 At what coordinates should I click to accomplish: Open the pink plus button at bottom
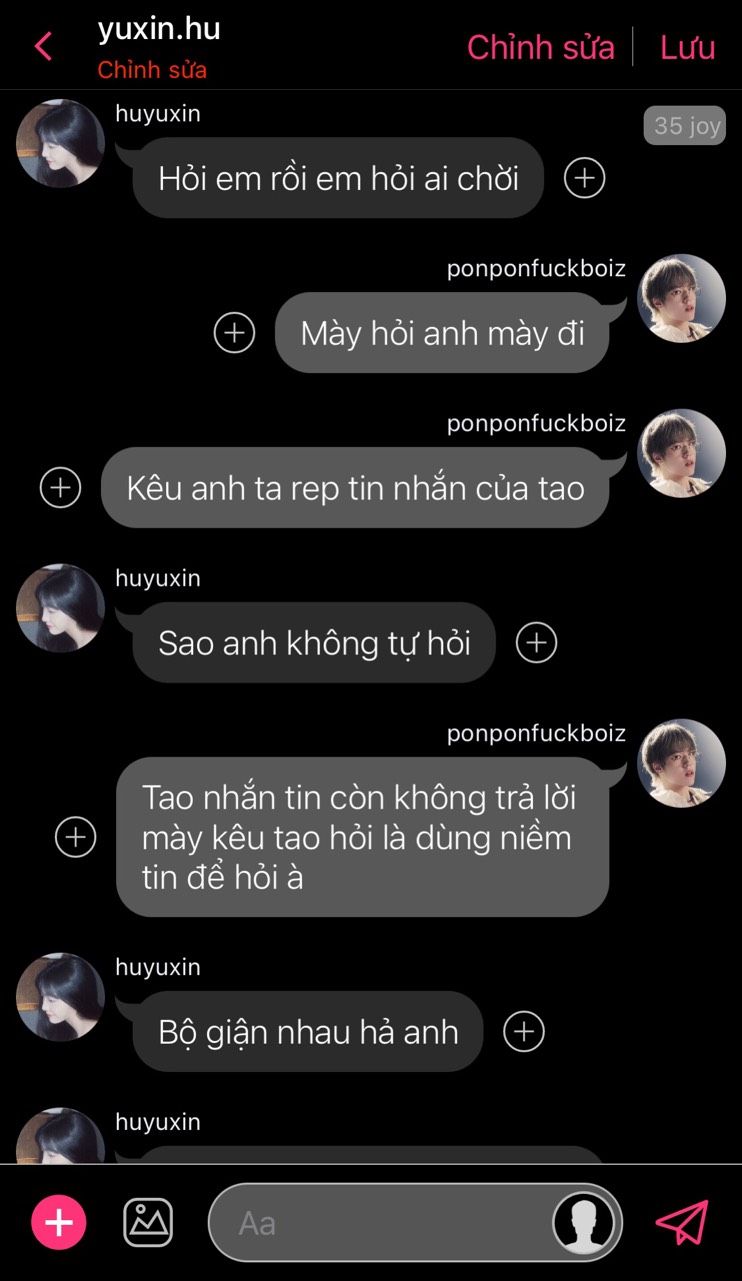(x=59, y=1222)
